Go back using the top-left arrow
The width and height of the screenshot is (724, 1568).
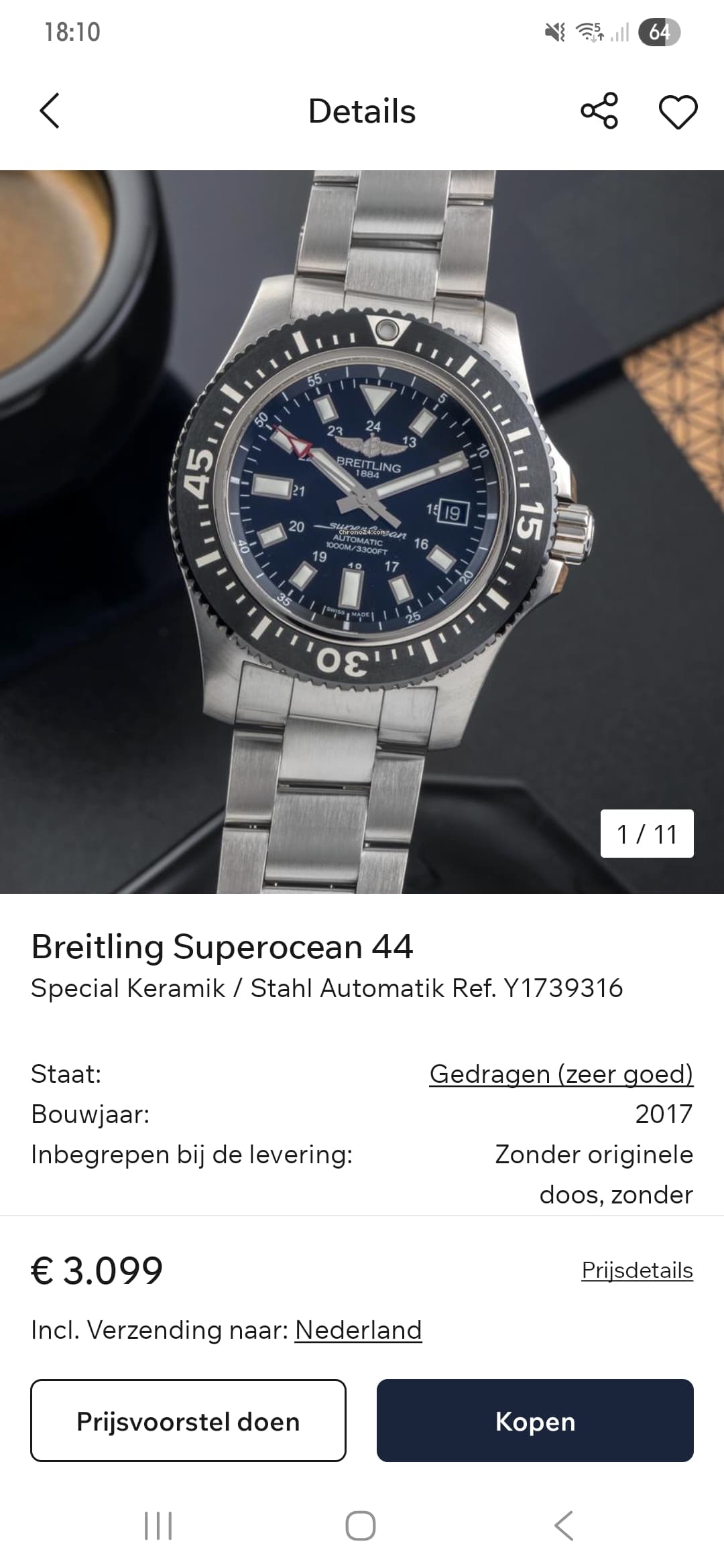pos(50,111)
